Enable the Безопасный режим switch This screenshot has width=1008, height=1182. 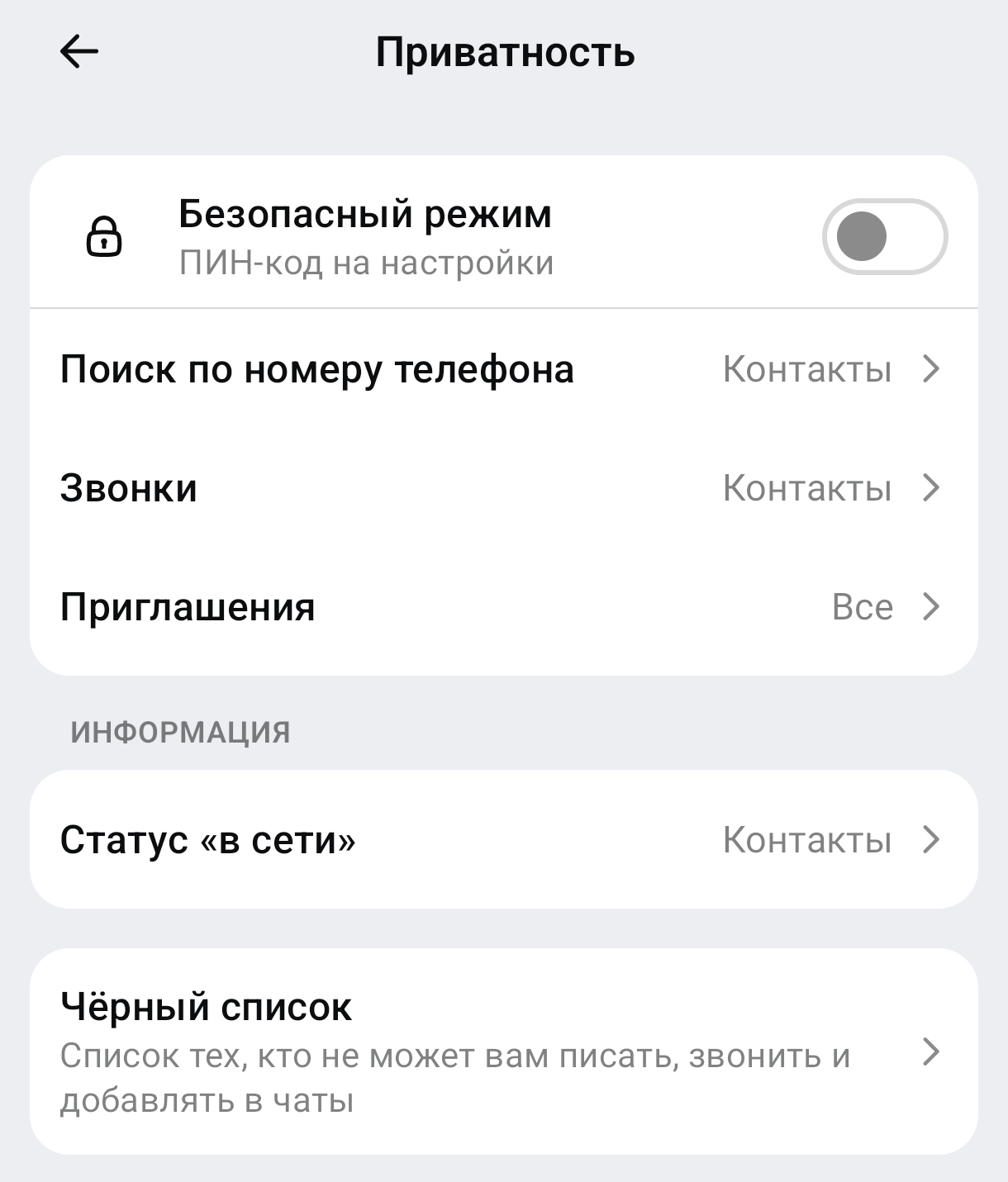[884, 236]
